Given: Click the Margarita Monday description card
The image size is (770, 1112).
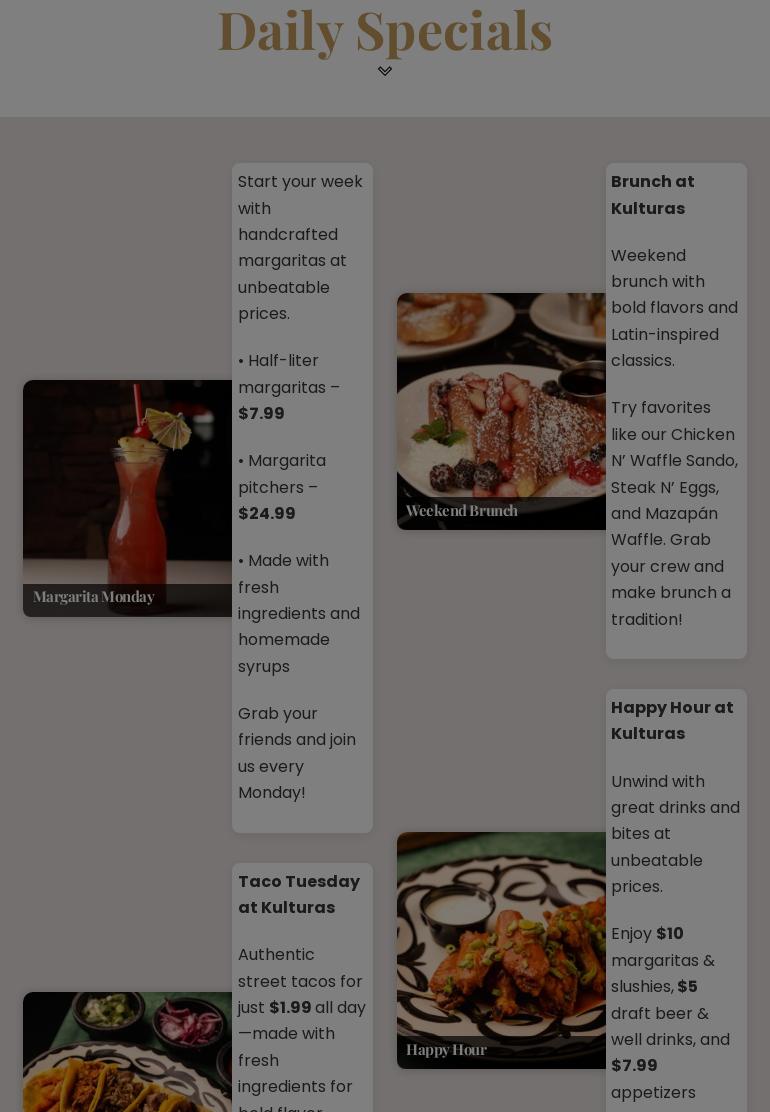Looking at the screenshot, I should (302, 497).
